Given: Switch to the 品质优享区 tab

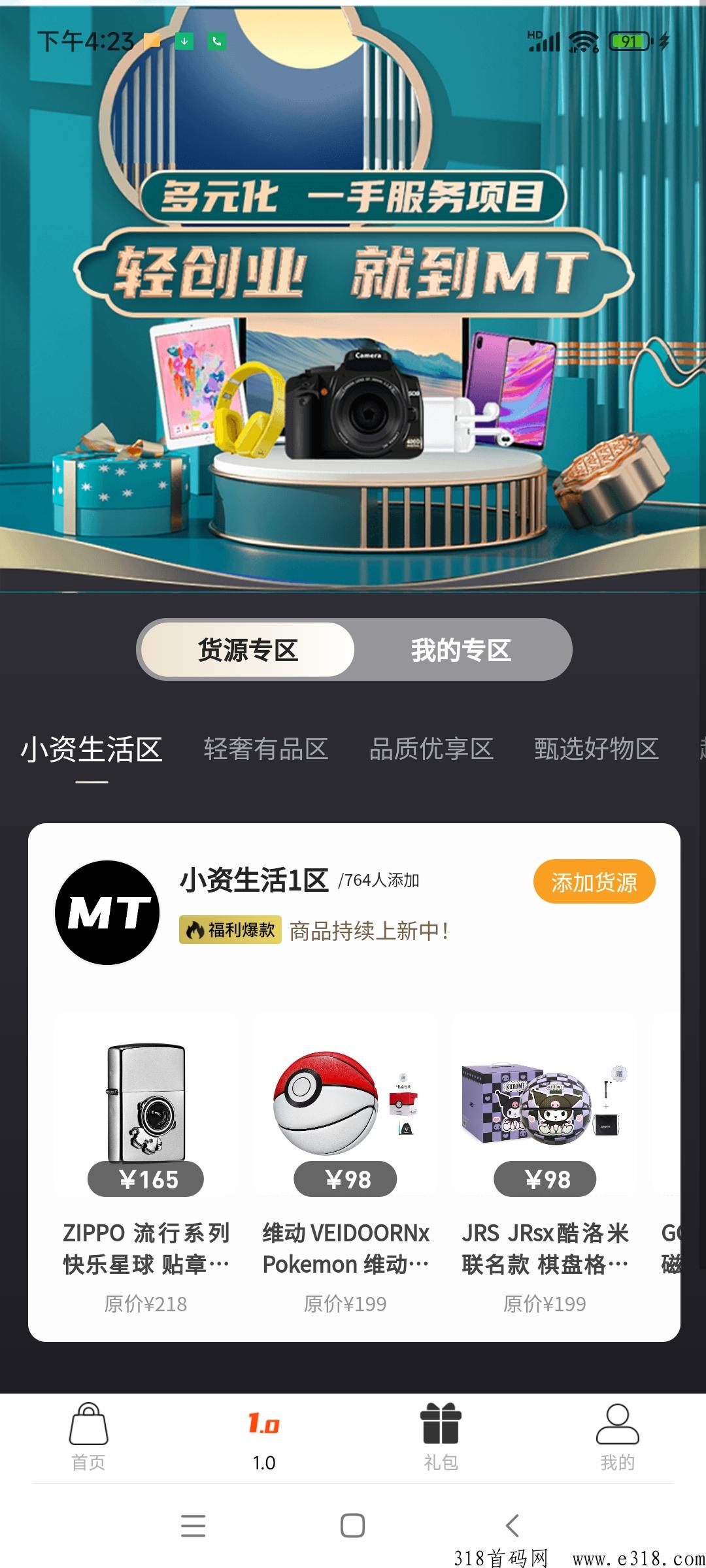Looking at the screenshot, I should pos(431,749).
